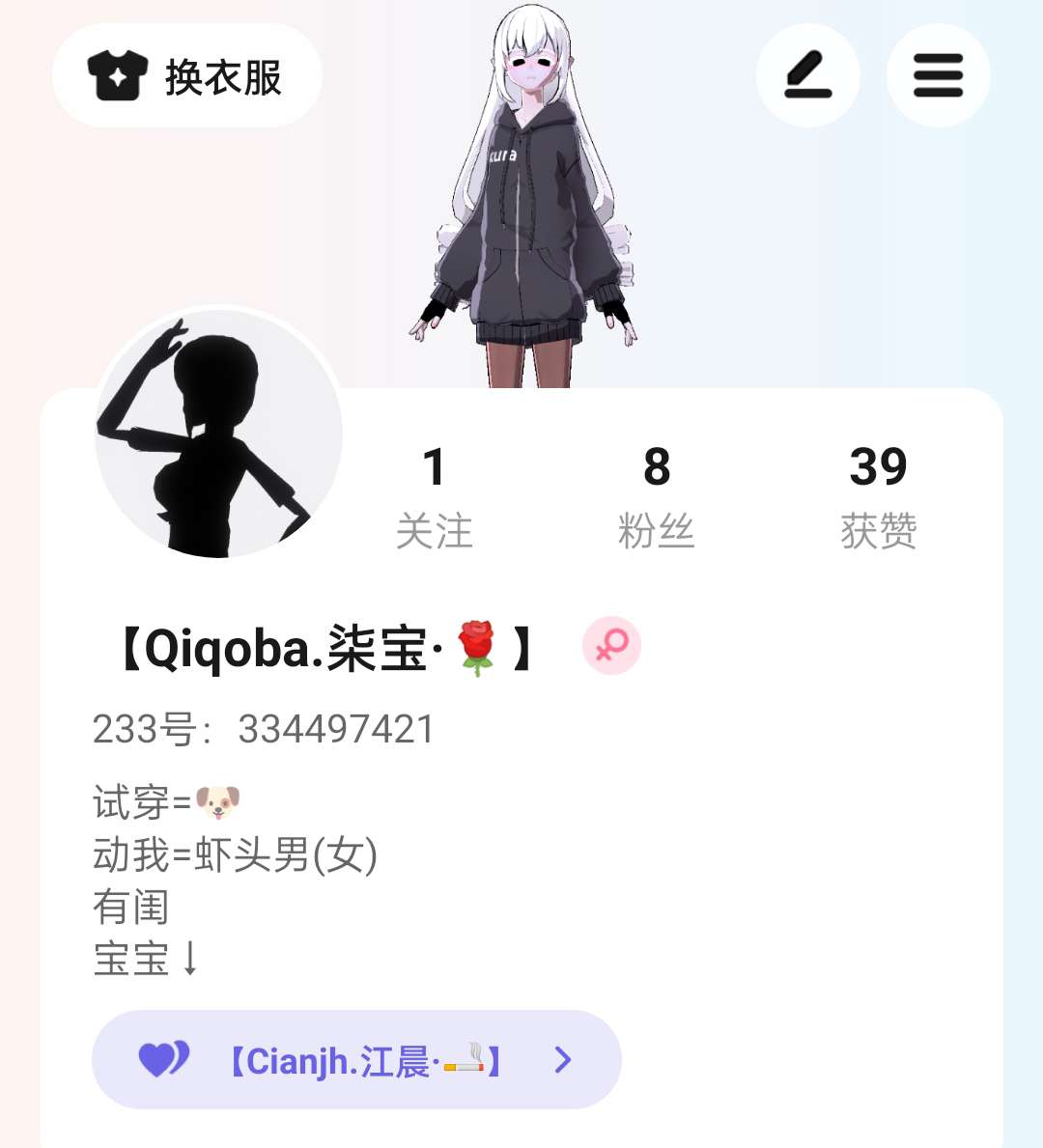Open partner profile Cianjh.江晨
This screenshot has height=1148, width=1043.
356,1059
